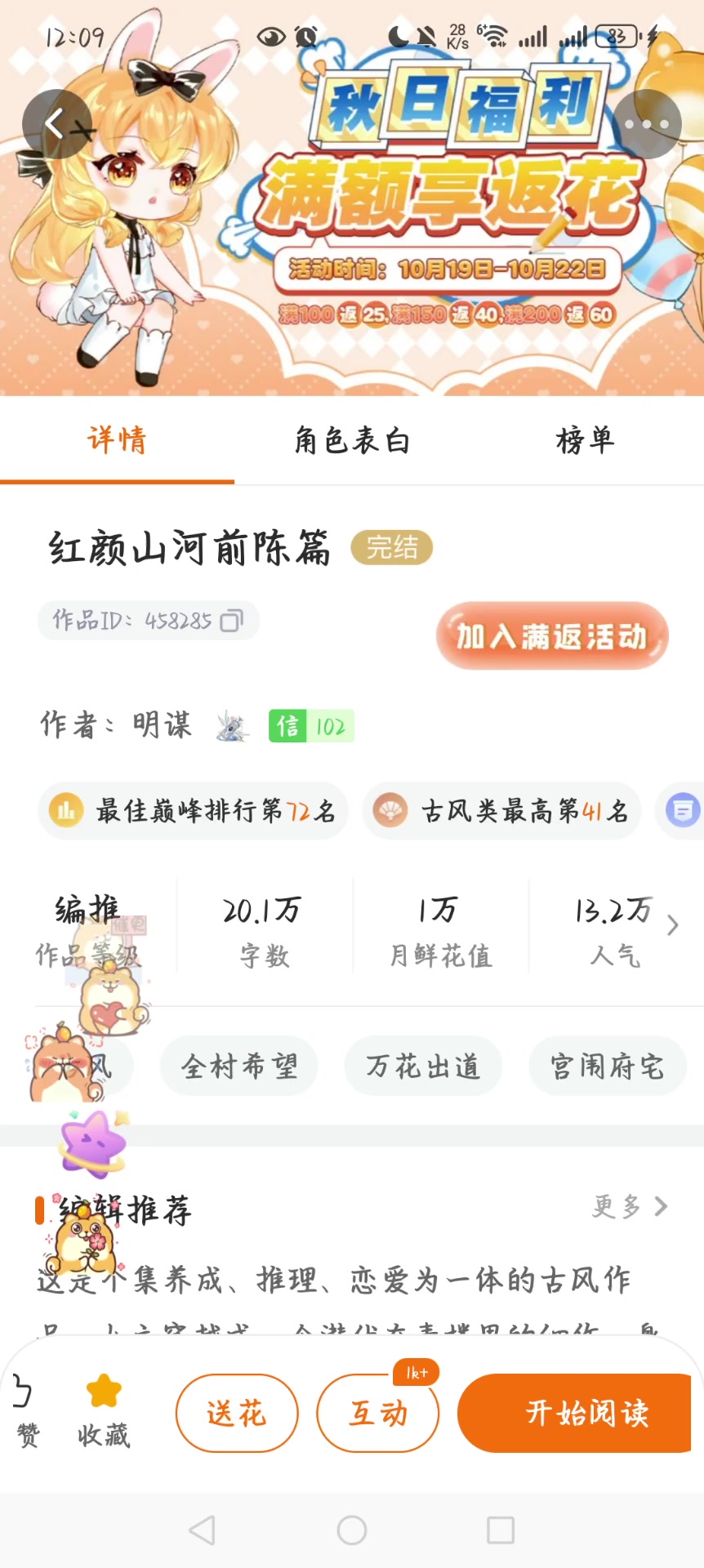Image resolution: width=704 pixels, height=1568 pixels.
Task: Copy the work ID 458285
Action: click(x=232, y=621)
